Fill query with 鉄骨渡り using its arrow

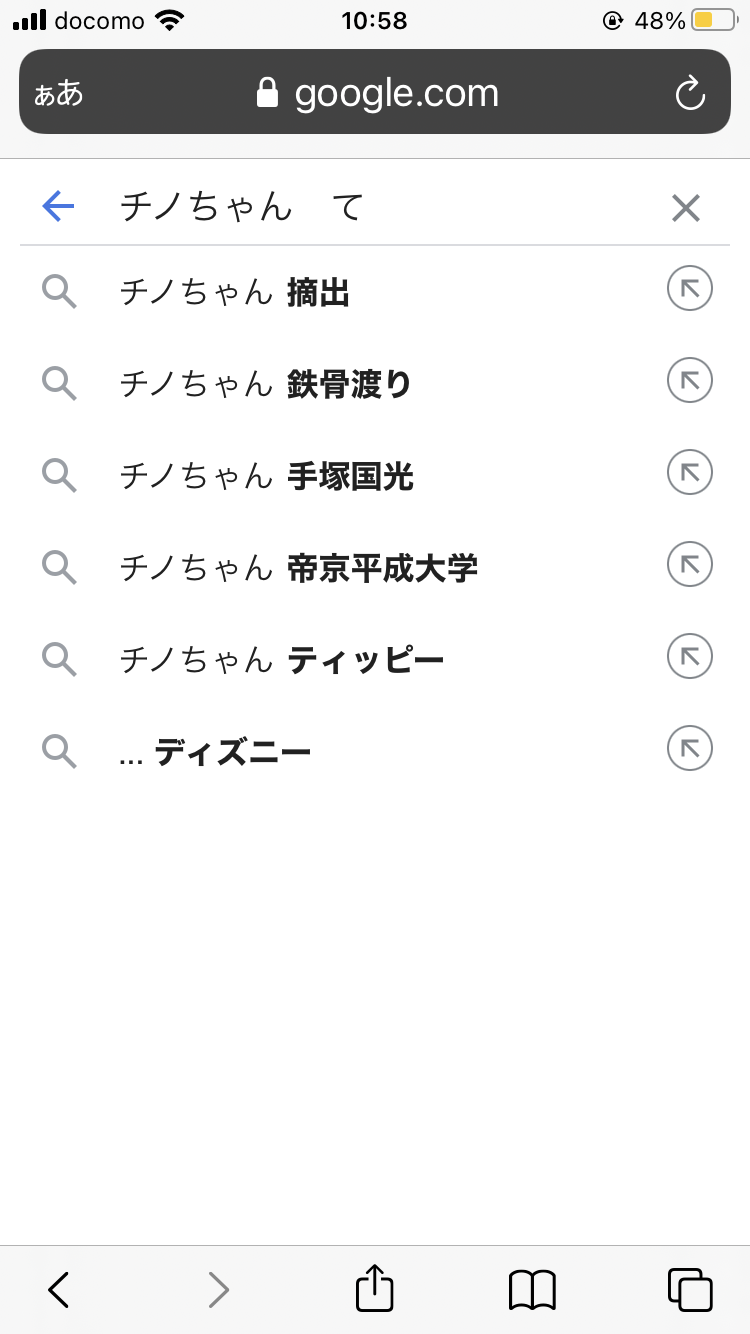pyautogui.click(x=689, y=382)
